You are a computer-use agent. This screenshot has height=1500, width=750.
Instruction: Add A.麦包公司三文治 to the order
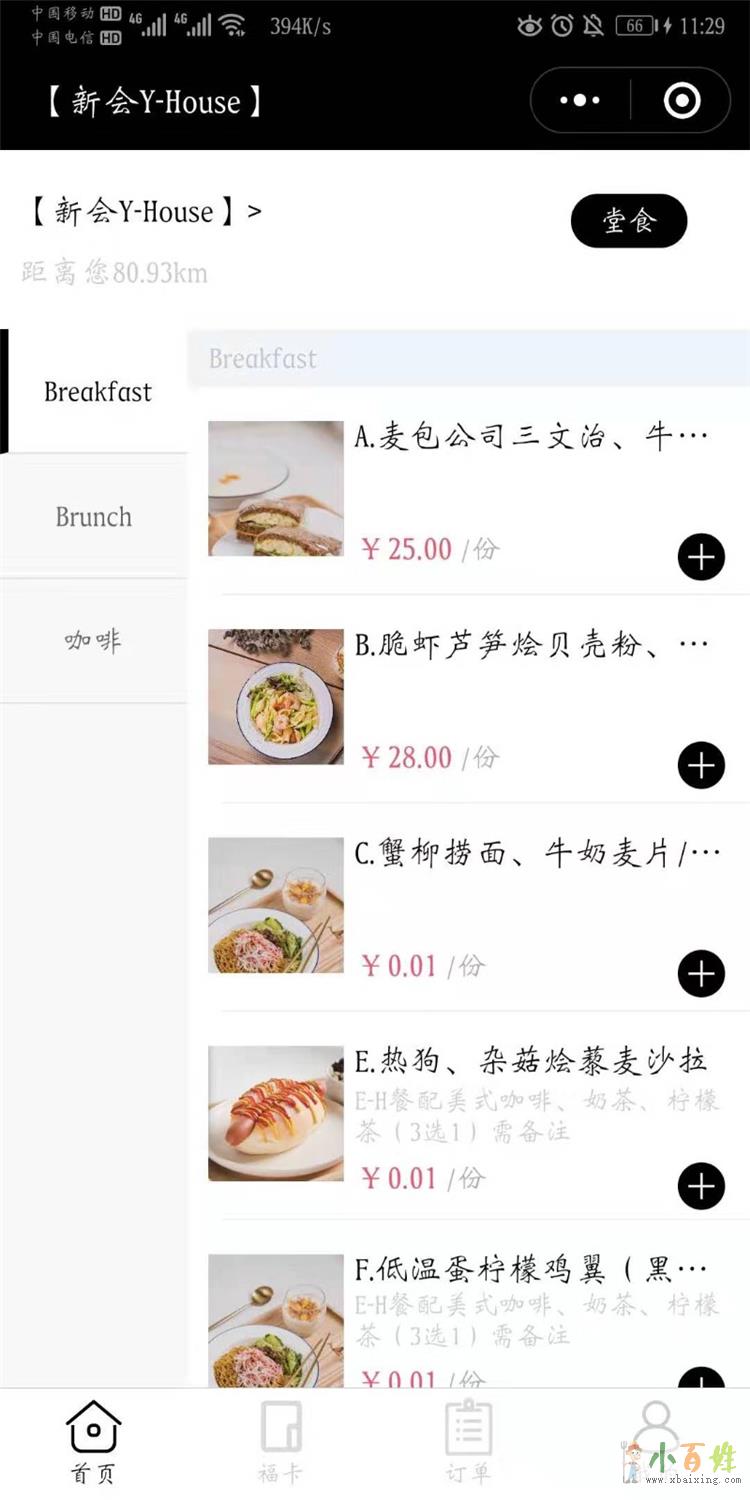coord(701,557)
